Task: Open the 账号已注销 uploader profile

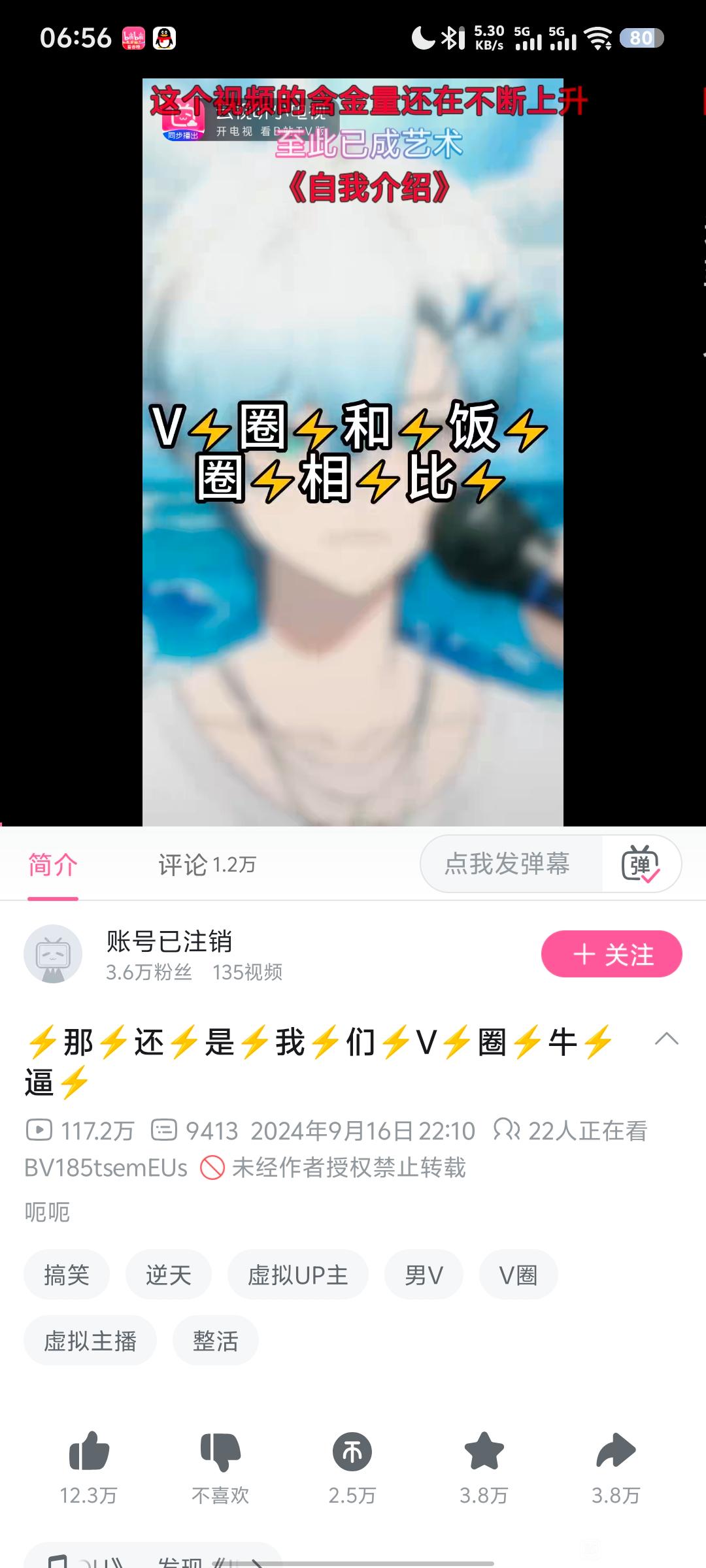Action: (169, 941)
